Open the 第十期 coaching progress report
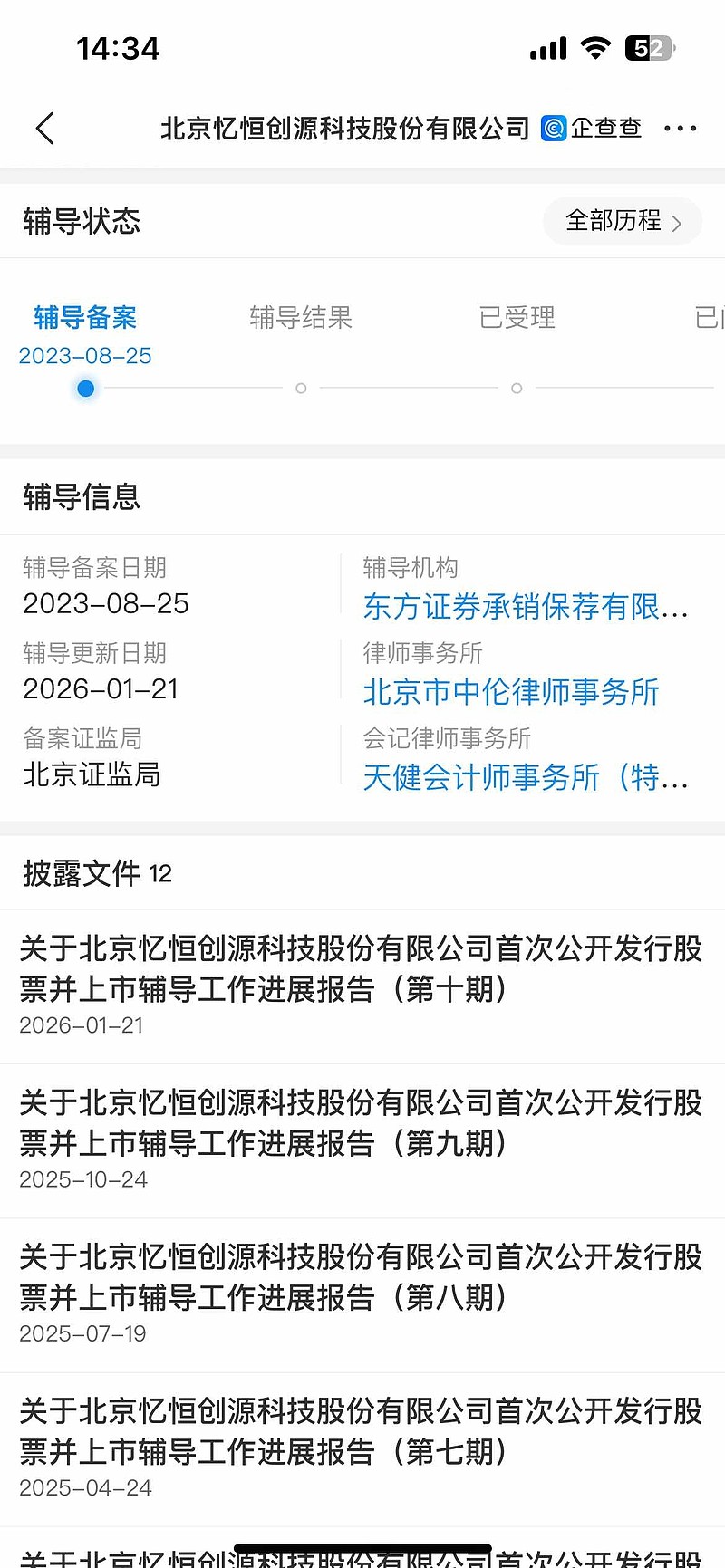This screenshot has width=725, height=1568. [361, 969]
